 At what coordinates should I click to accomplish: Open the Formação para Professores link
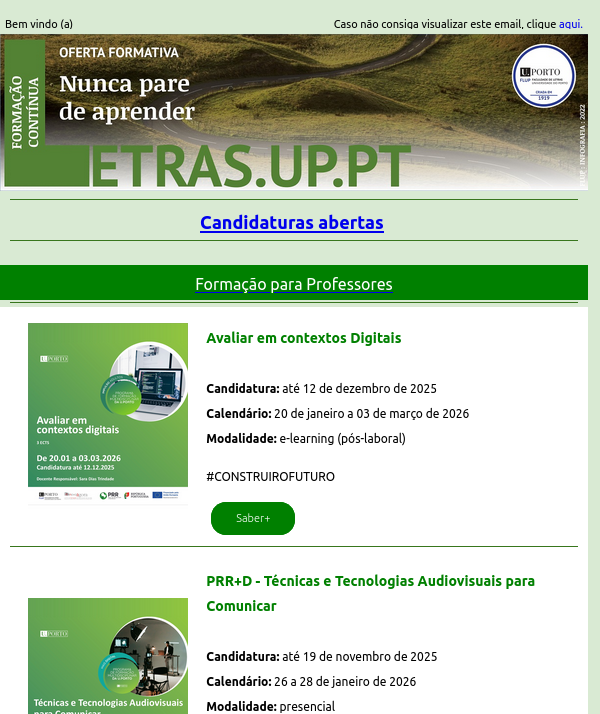293,284
